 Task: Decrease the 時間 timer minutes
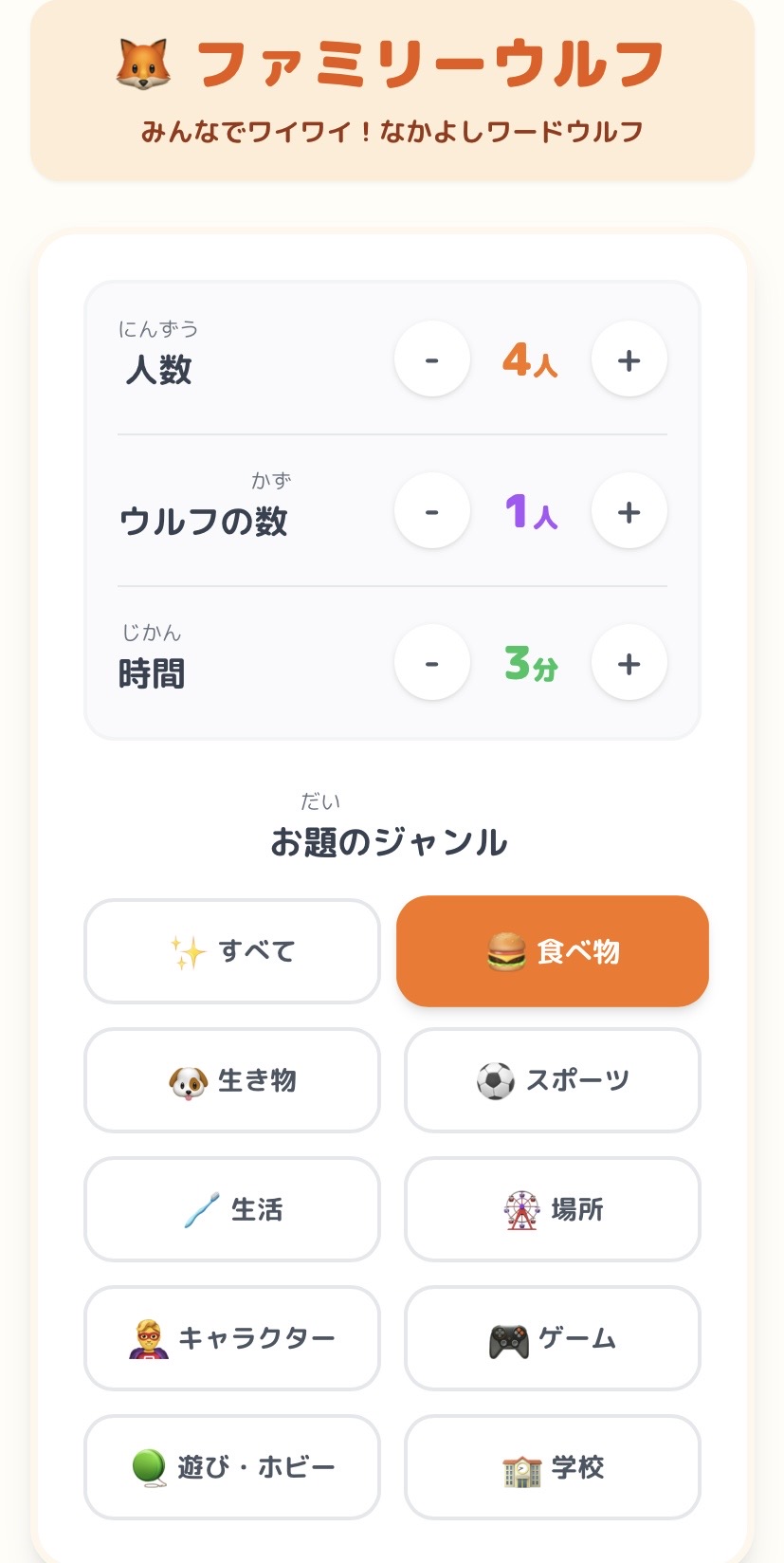(x=432, y=663)
